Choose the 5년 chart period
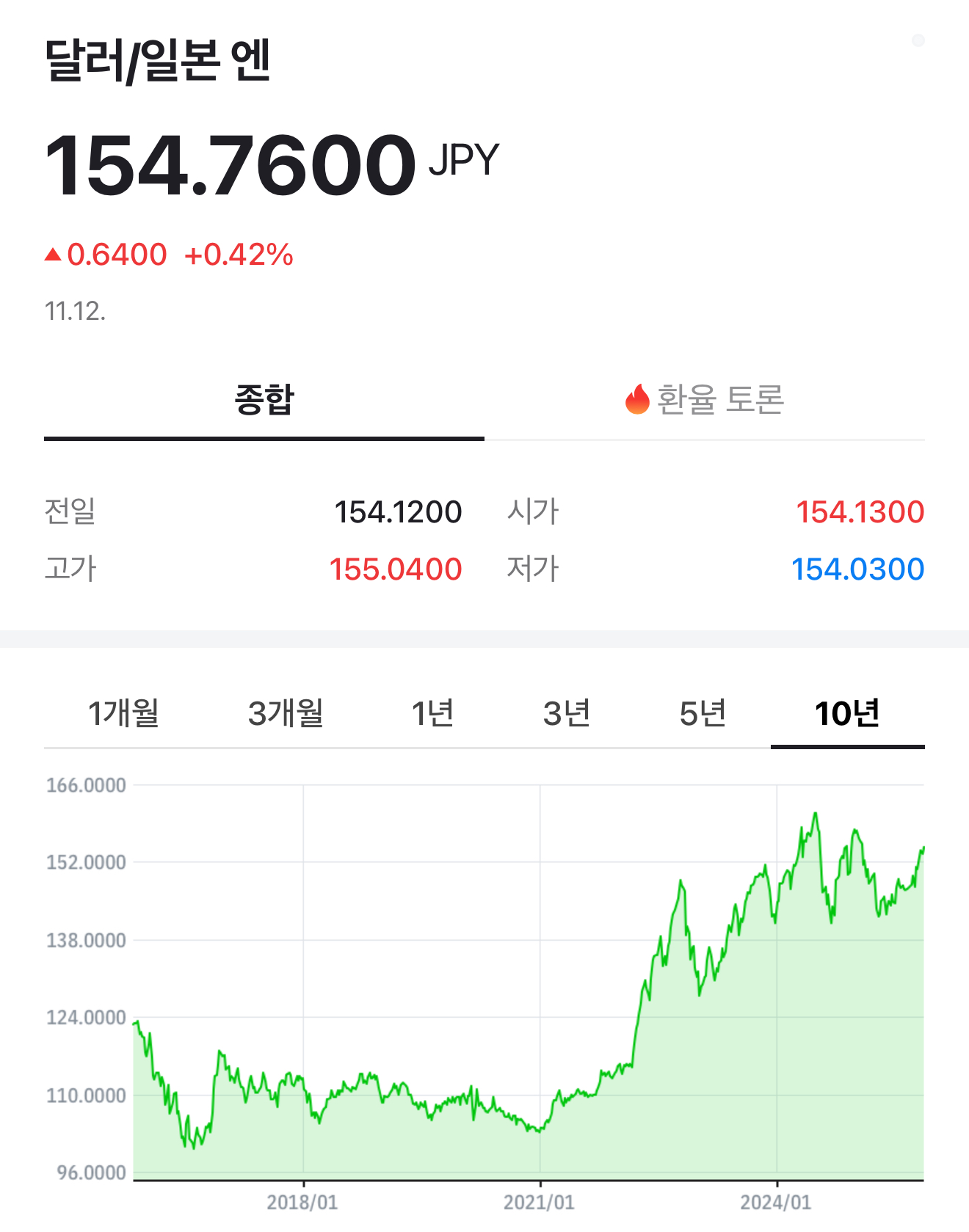 (703, 713)
